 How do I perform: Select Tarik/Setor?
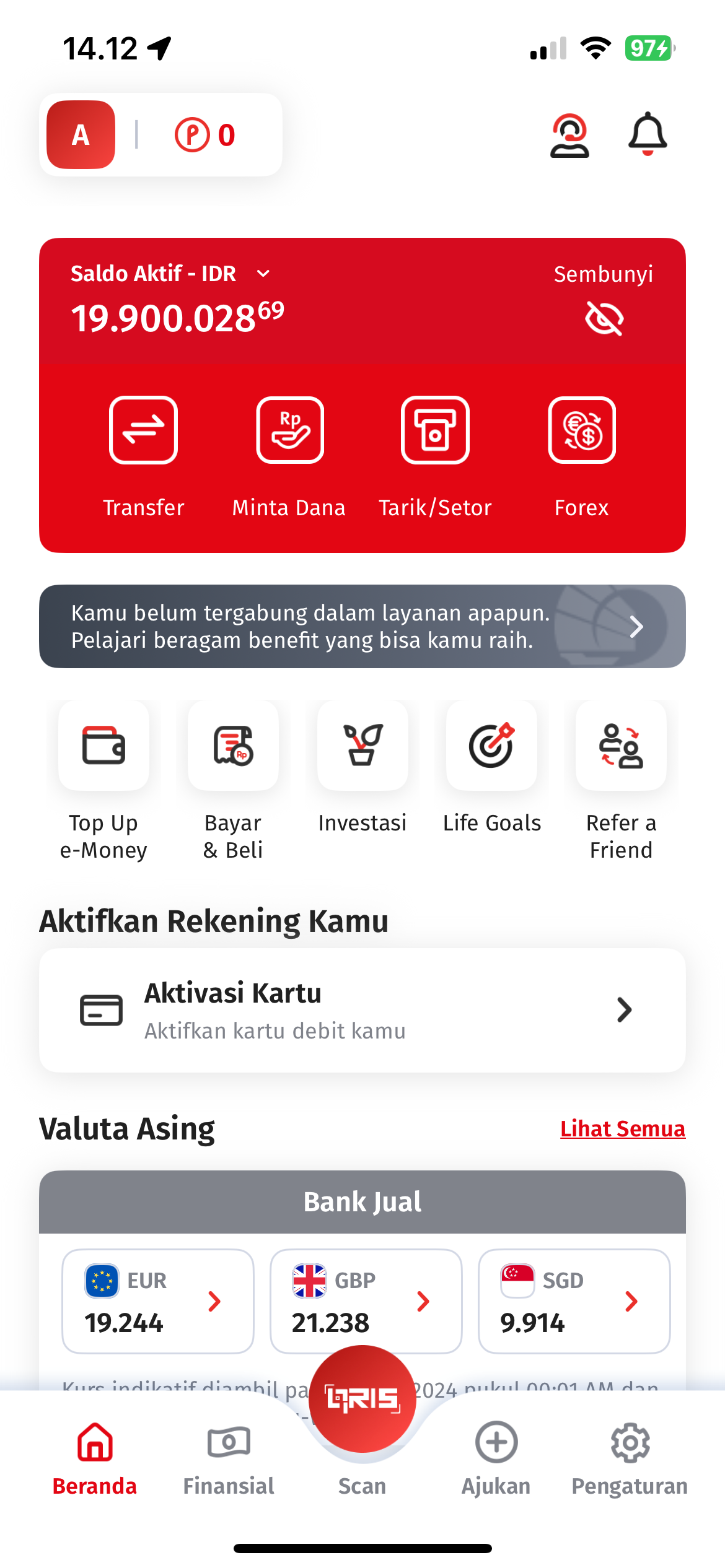pyautogui.click(x=435, y=430)
